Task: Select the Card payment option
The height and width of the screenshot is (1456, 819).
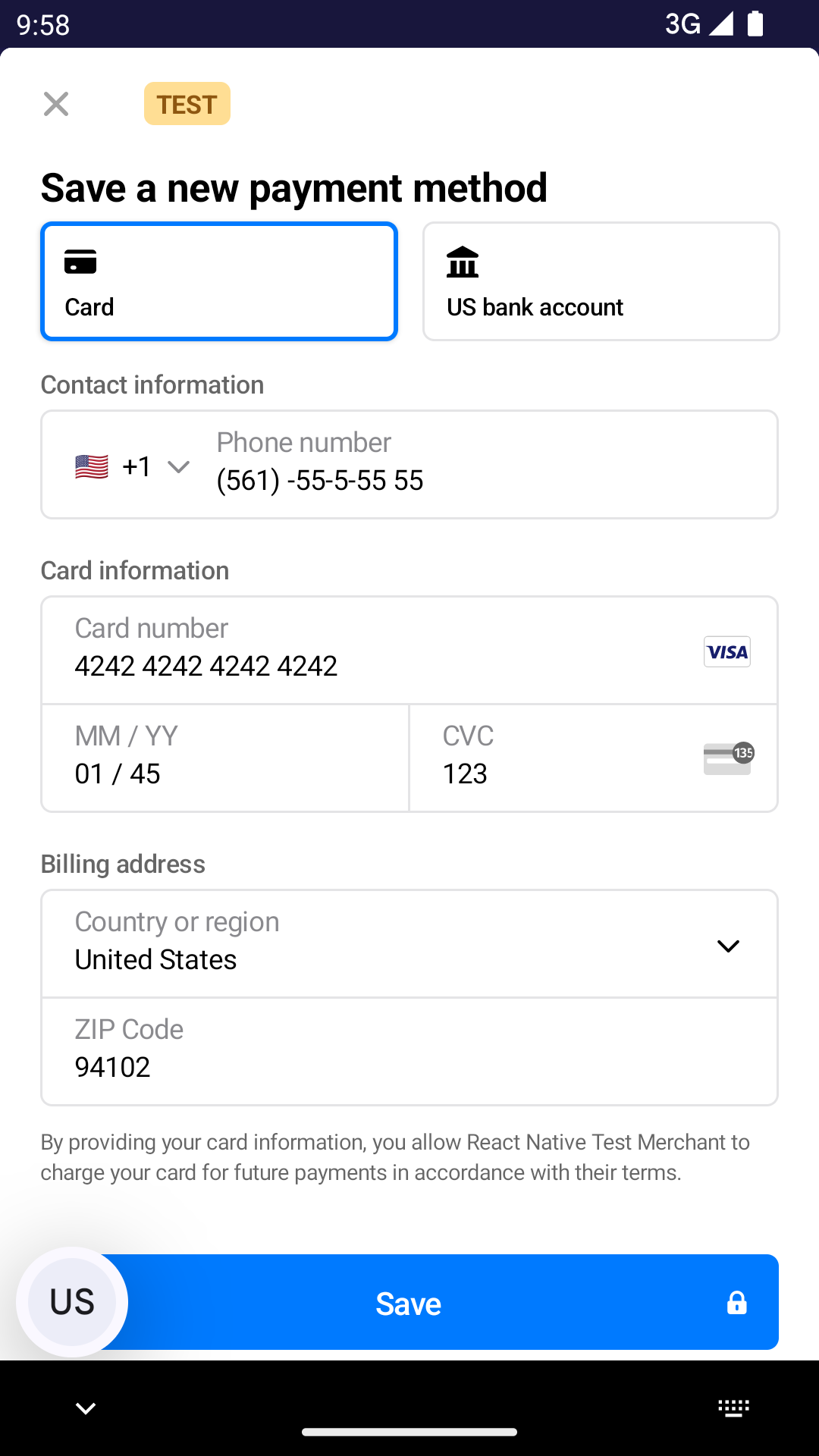Action: coord(219,281)
